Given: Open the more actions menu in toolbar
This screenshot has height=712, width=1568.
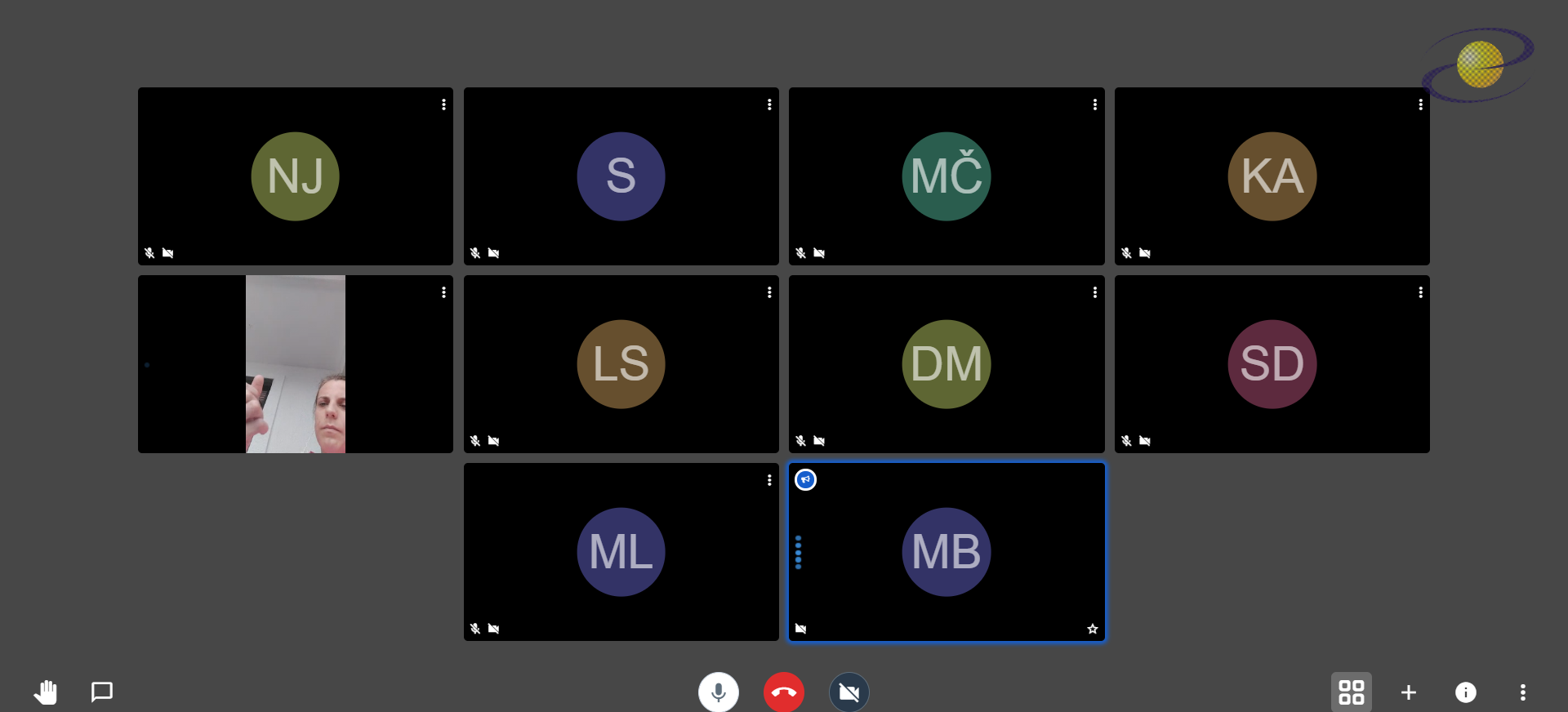Looking at the screenshot, I should coord(1523,692).
